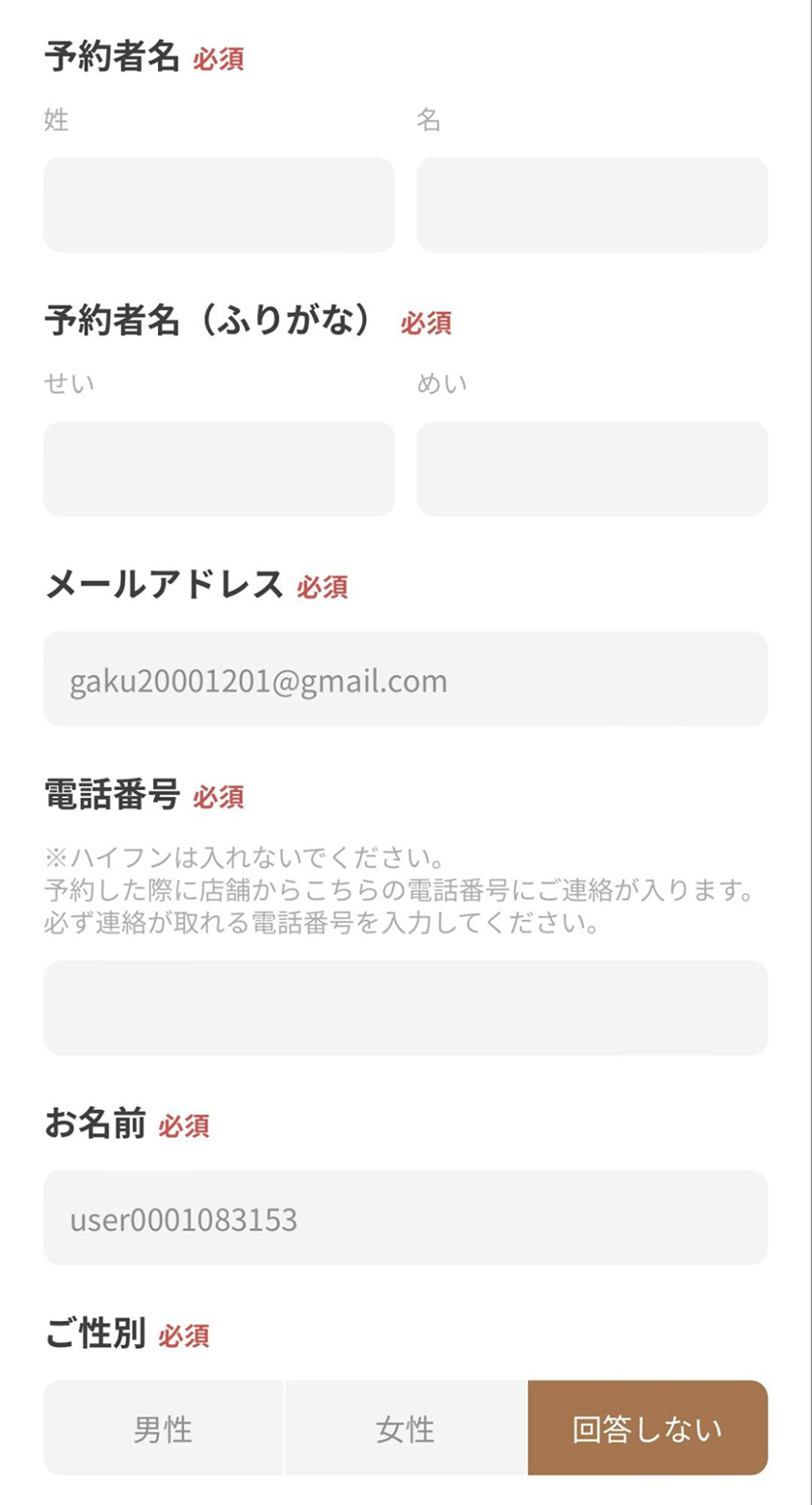Screen dimensions: 812x1505
Task: Choose 女性 as gender
Action: pos(406,1428)
